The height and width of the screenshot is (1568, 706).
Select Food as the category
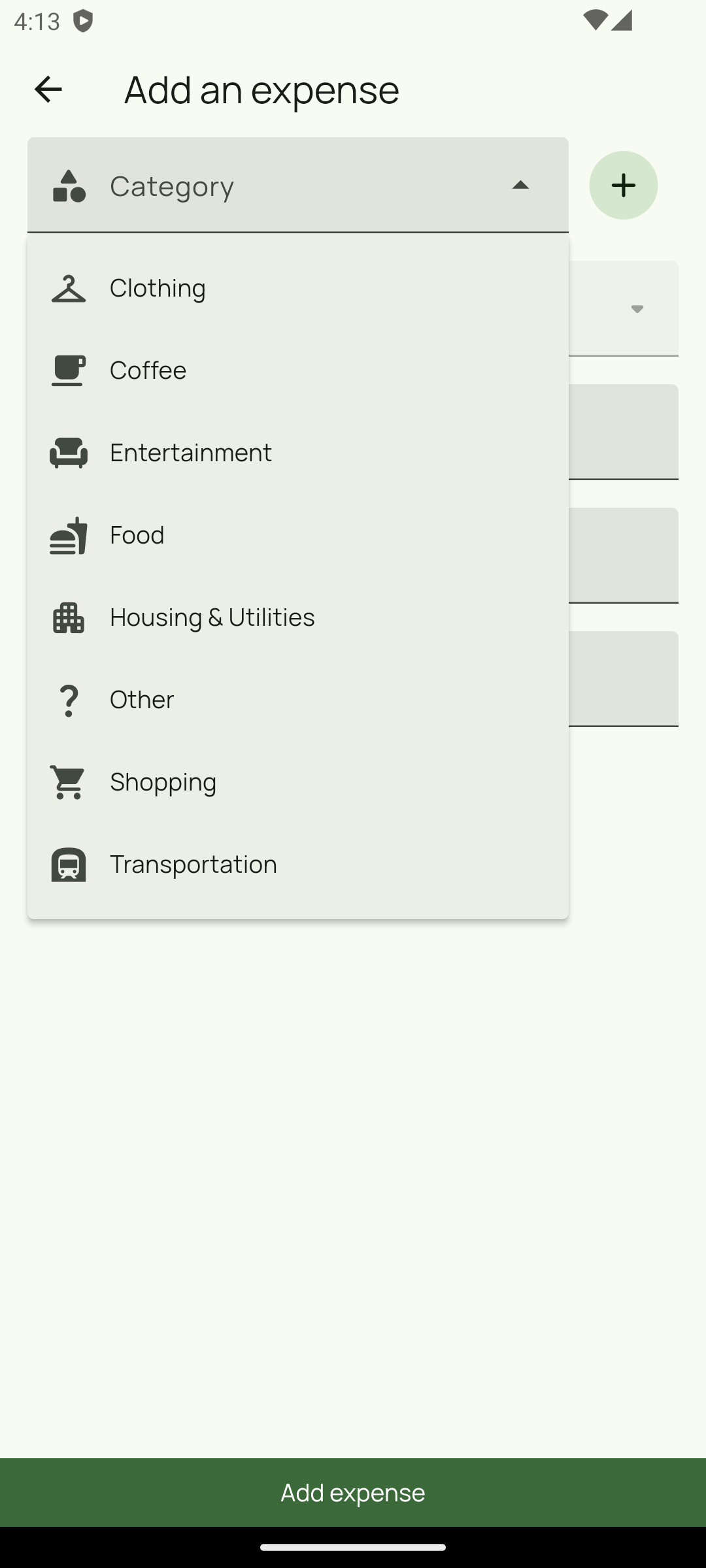[x=297, y=534]
